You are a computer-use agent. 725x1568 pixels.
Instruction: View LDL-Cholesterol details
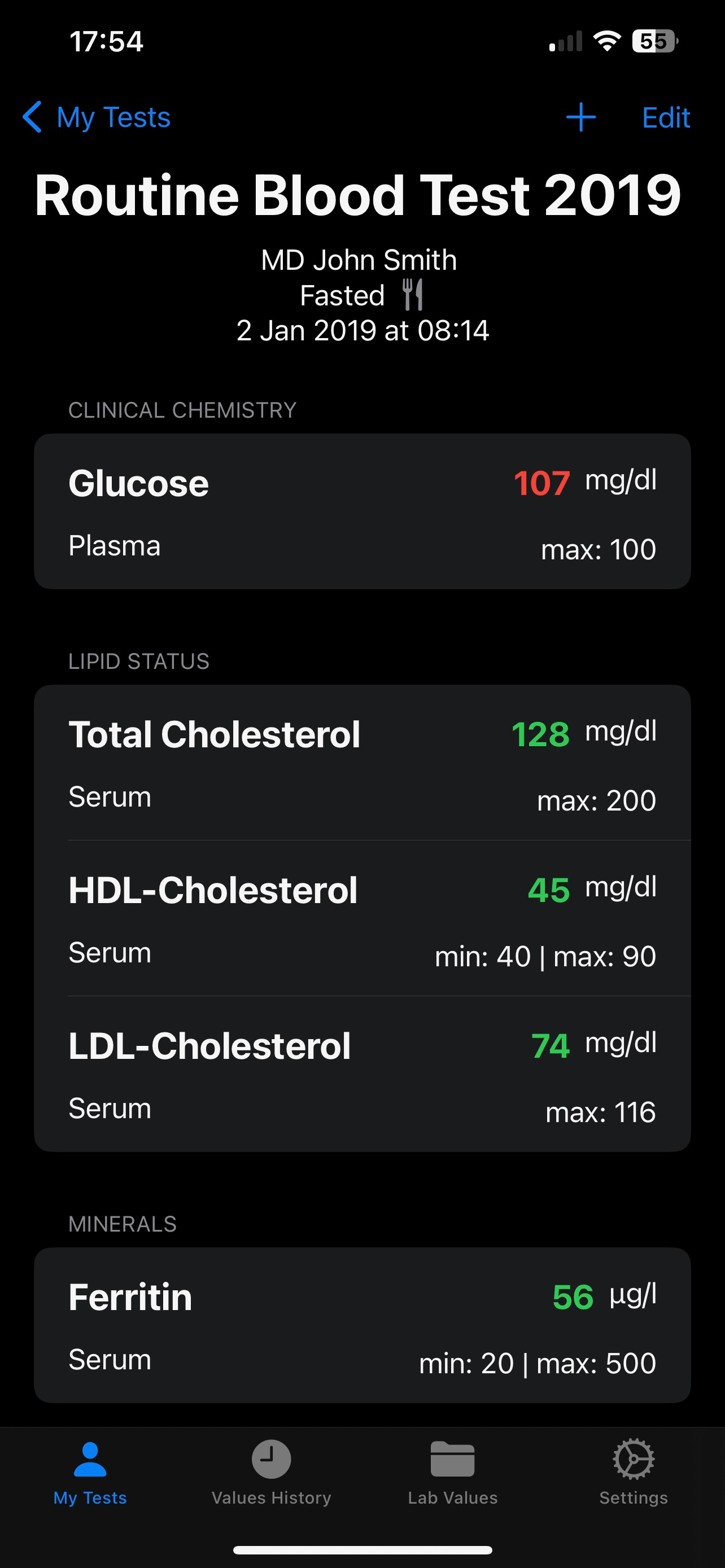[x=362, y=1074]
